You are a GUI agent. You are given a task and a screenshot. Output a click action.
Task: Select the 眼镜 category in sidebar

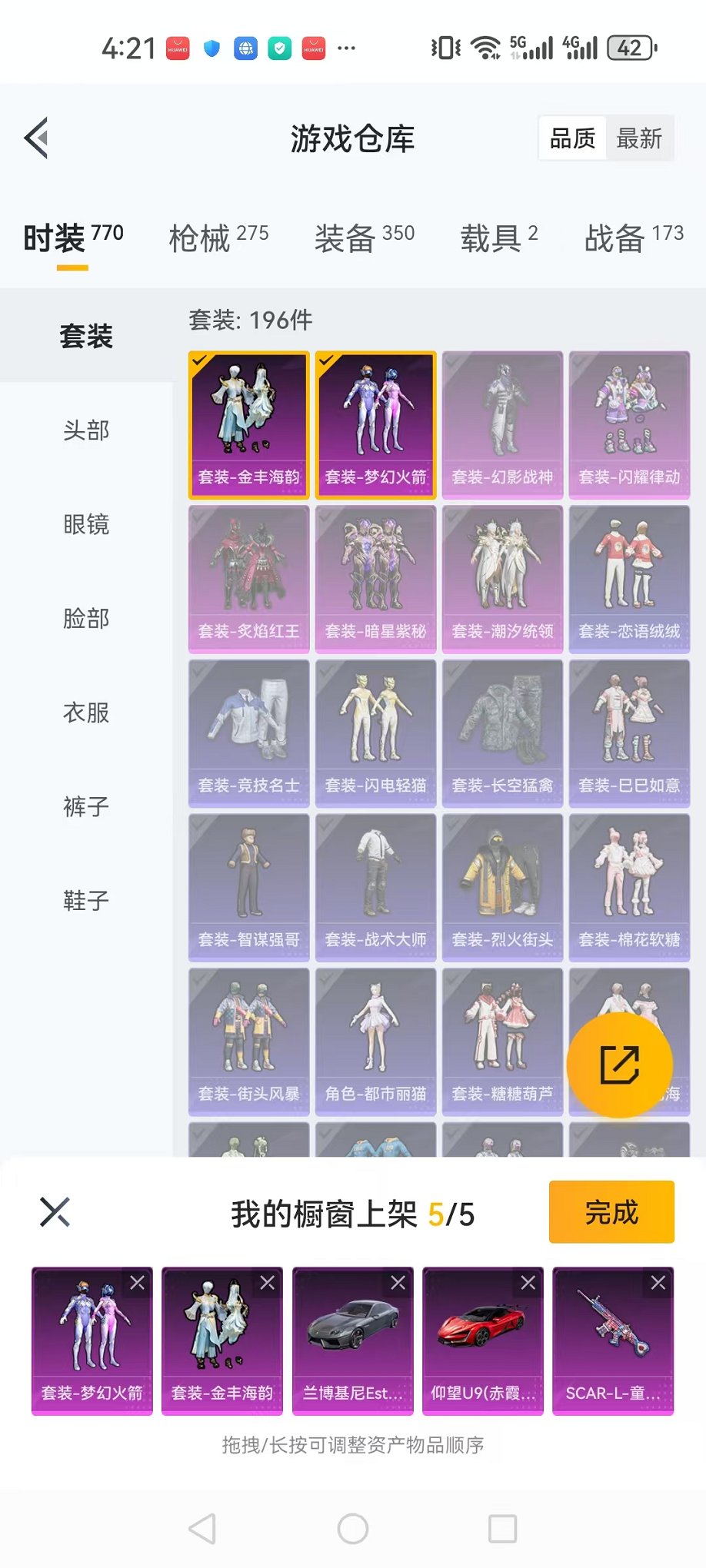pyautogui.click(x=86, y=525)
